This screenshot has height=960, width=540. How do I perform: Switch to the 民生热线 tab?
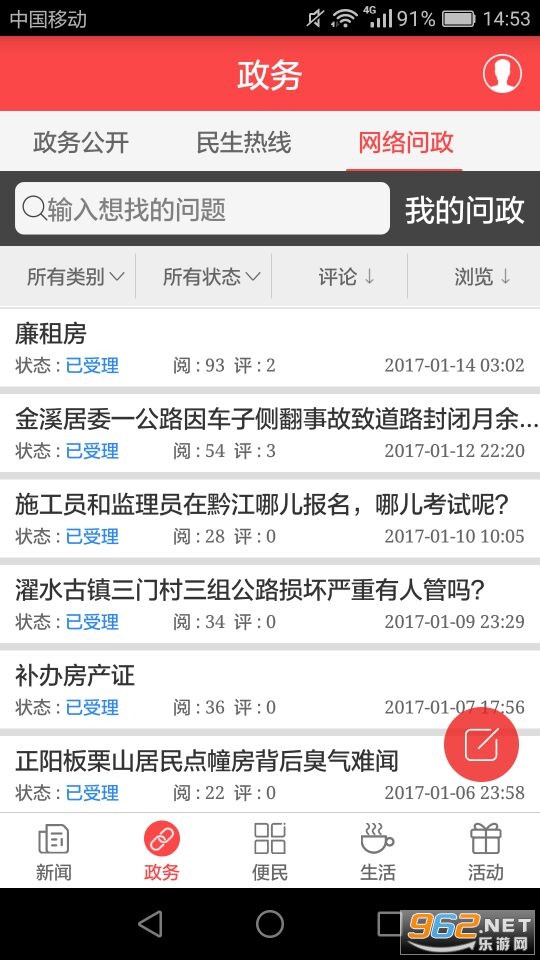244,142
